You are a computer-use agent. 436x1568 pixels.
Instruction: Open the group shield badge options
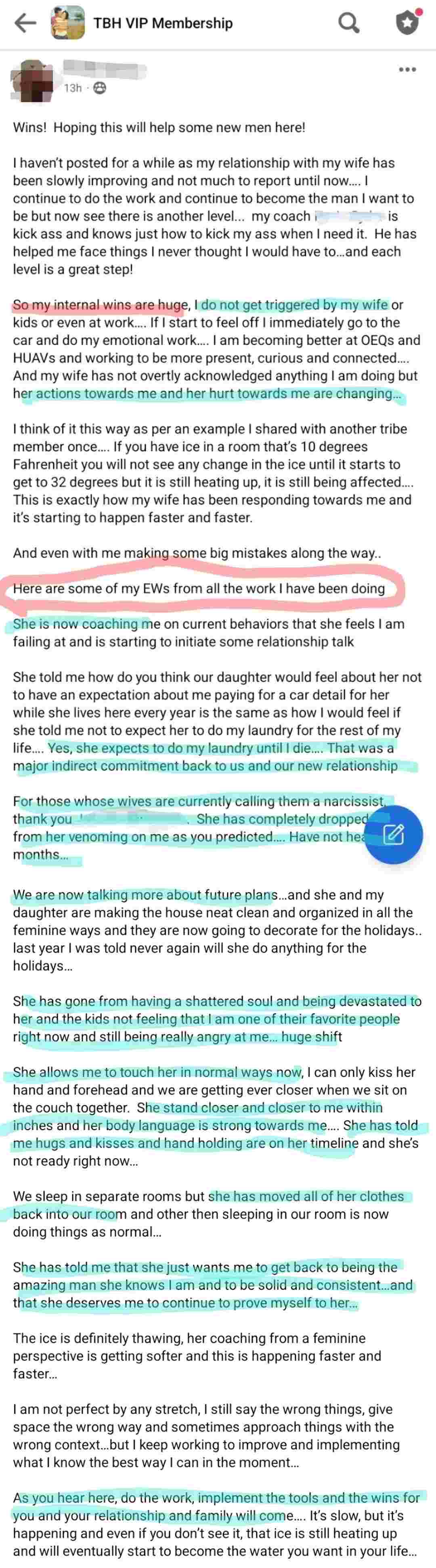[x=407, y=23]
